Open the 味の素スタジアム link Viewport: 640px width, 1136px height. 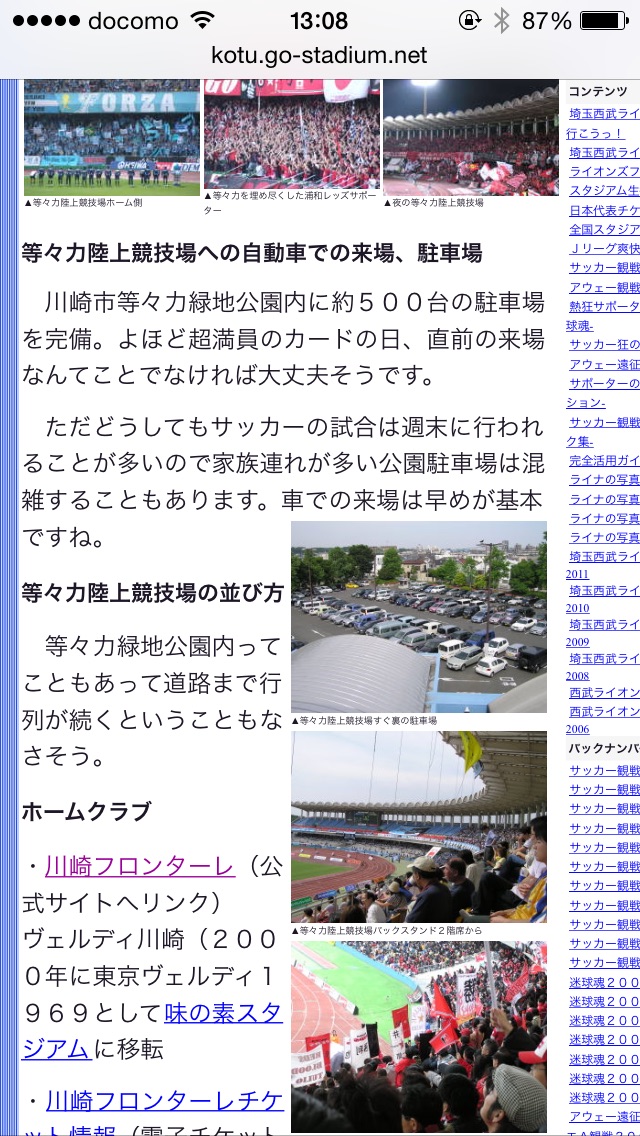pyautogui.click(x=224, y=1013)
